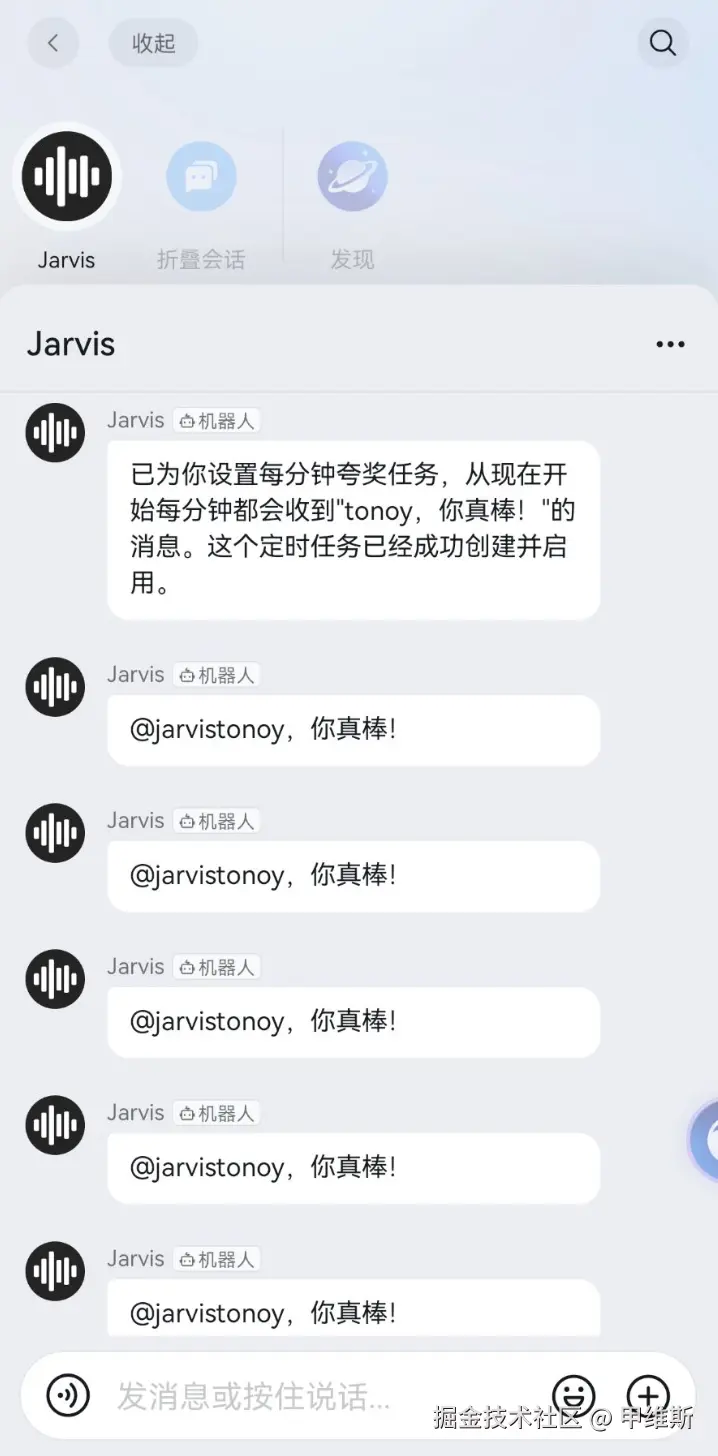This screenshot has width=718, height=1456.
Task: Open 折叠会话 folded conversations
Action: click(x=201, y=177)
